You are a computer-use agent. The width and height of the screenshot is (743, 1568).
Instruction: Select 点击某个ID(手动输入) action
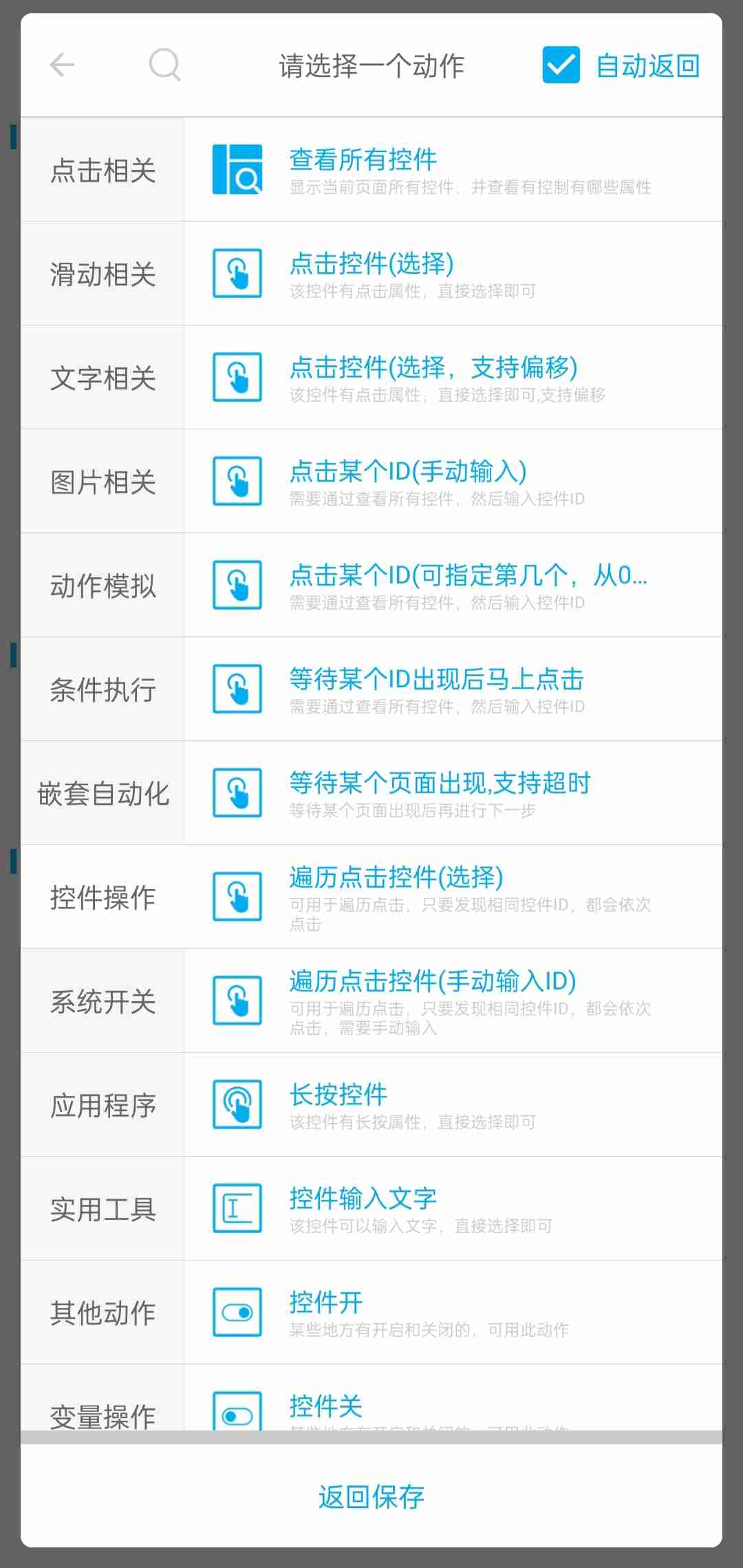(453, 482)
